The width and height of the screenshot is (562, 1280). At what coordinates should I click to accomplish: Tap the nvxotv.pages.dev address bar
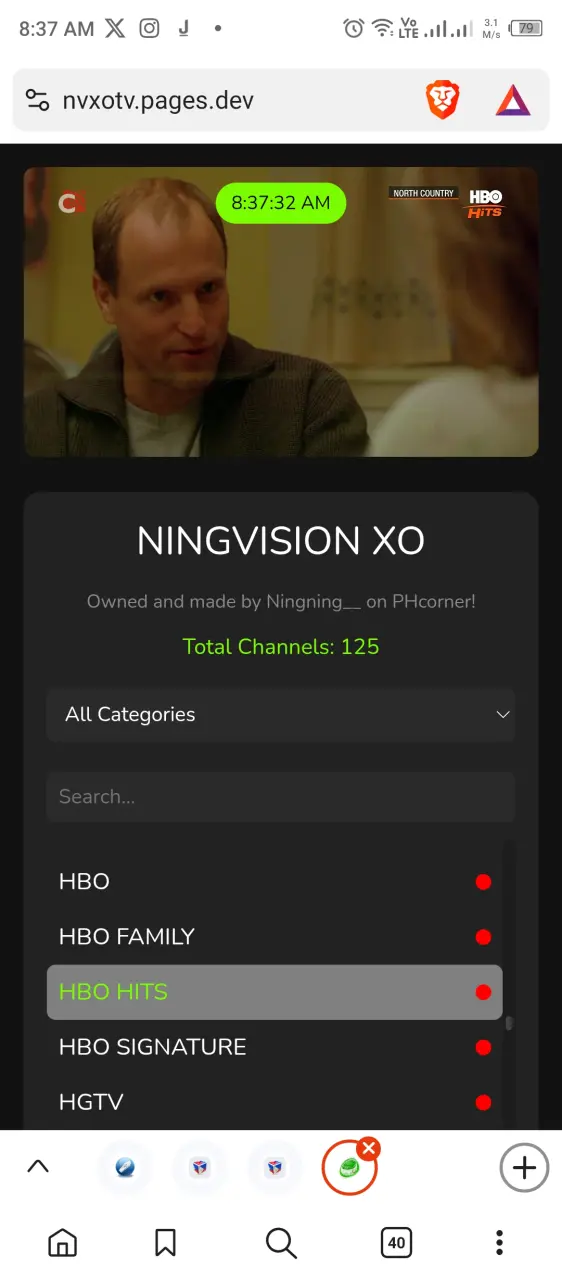point(158,100)
